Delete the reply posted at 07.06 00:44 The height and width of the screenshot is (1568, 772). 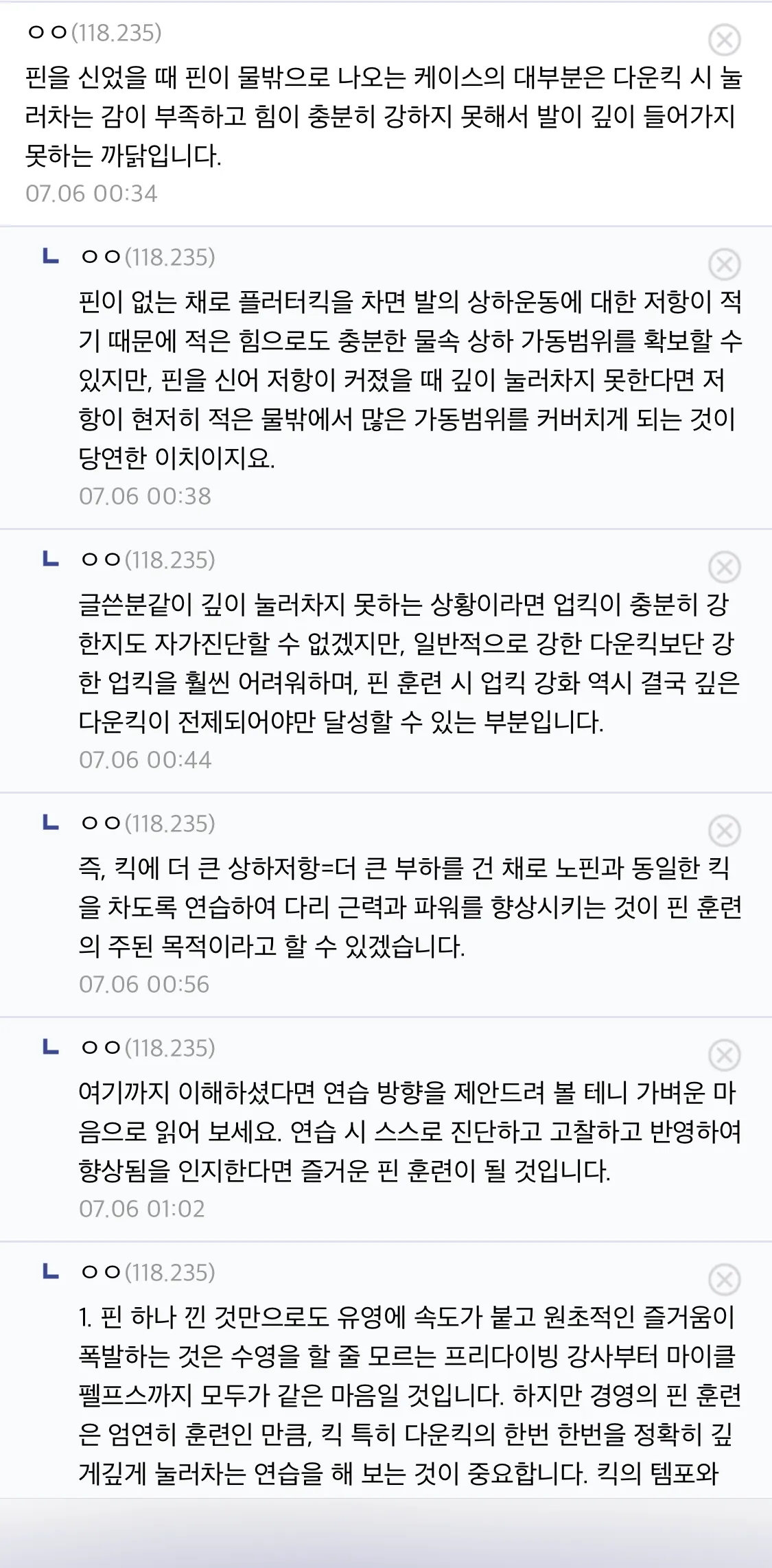[724, 567]
